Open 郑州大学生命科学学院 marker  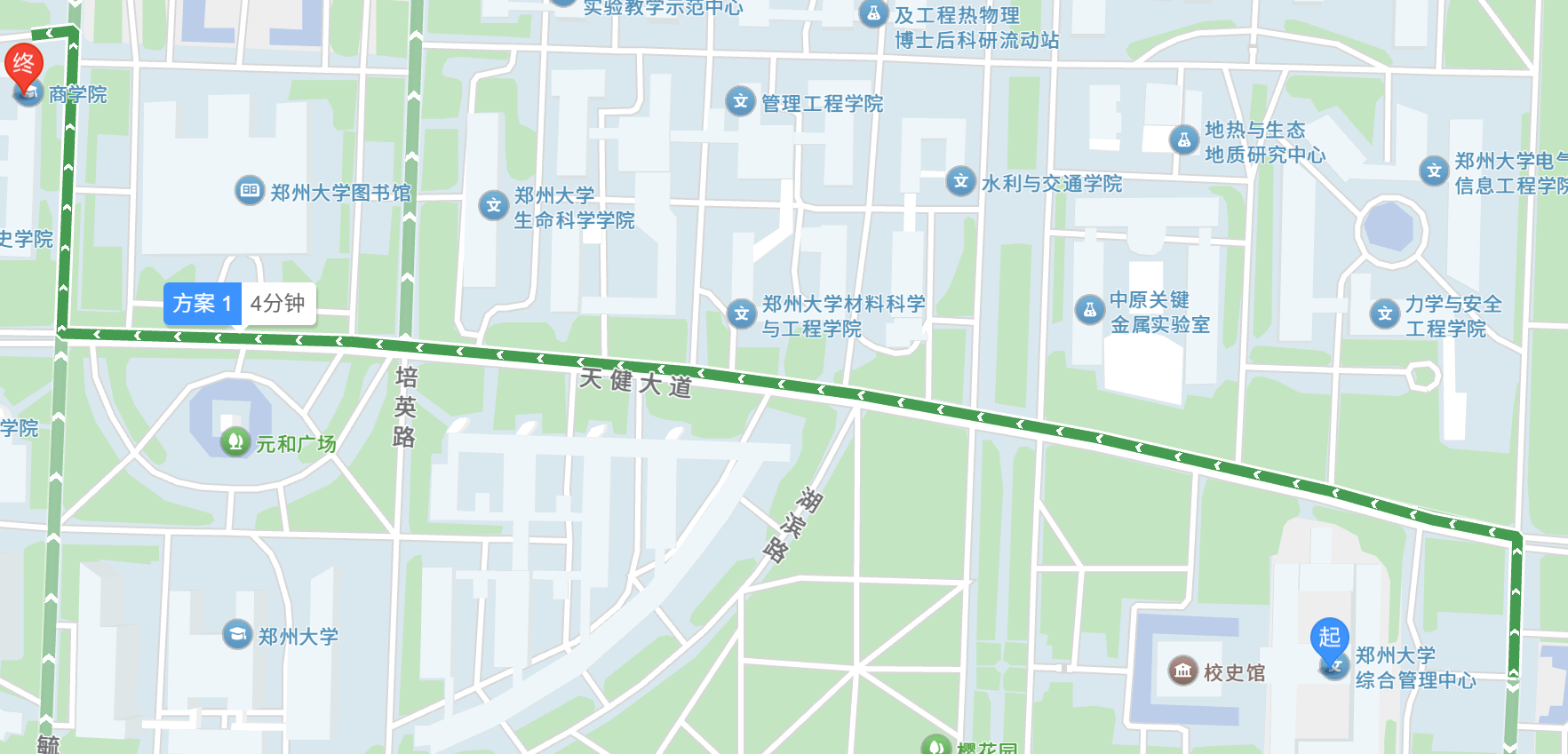click(x=493, y=205)
